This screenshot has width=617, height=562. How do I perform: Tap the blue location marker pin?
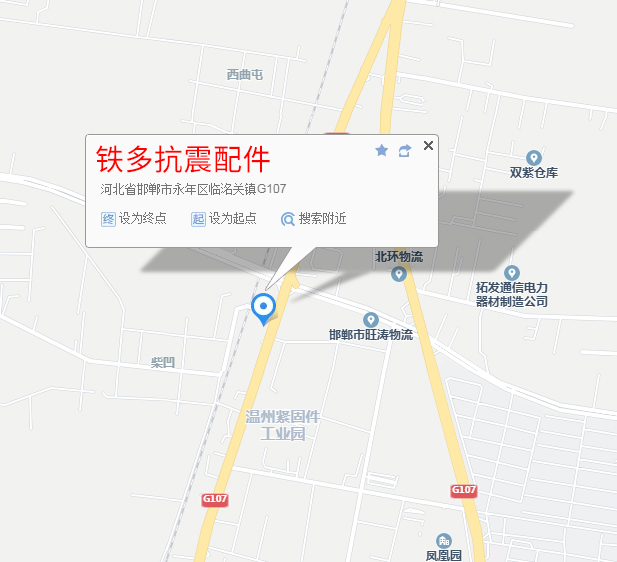[x=263, y=306]
